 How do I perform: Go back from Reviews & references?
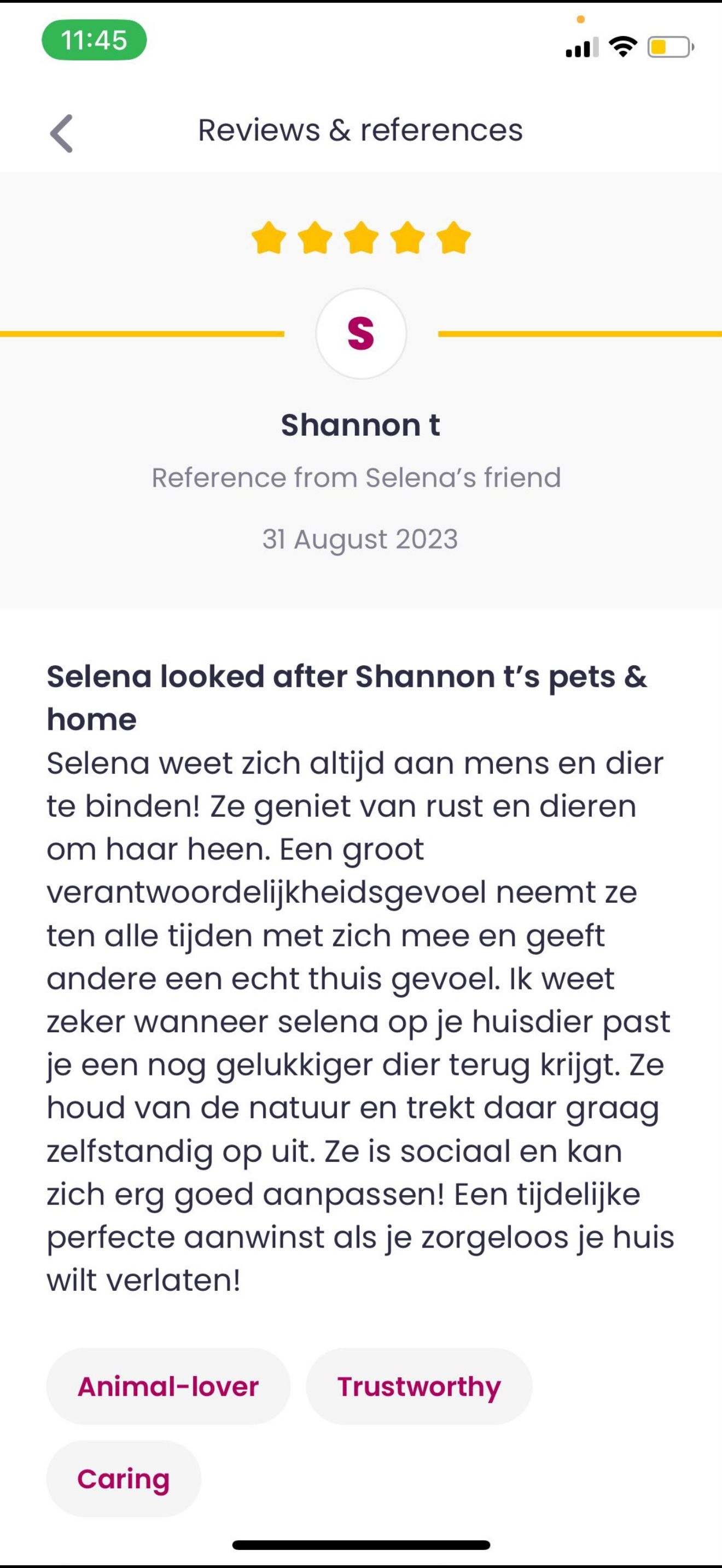point(61,133)
